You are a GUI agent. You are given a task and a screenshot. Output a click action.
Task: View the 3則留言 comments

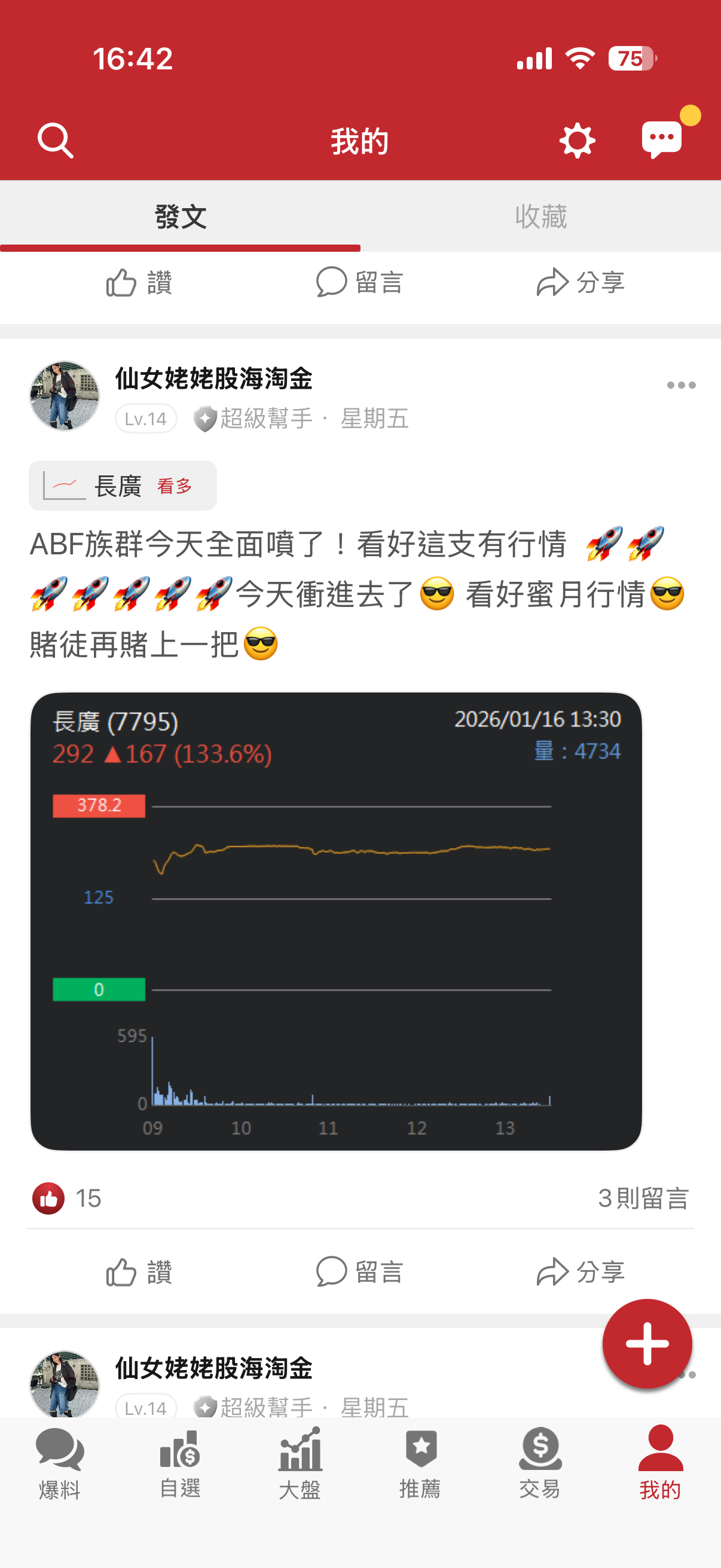click(x=643, y=1198)
